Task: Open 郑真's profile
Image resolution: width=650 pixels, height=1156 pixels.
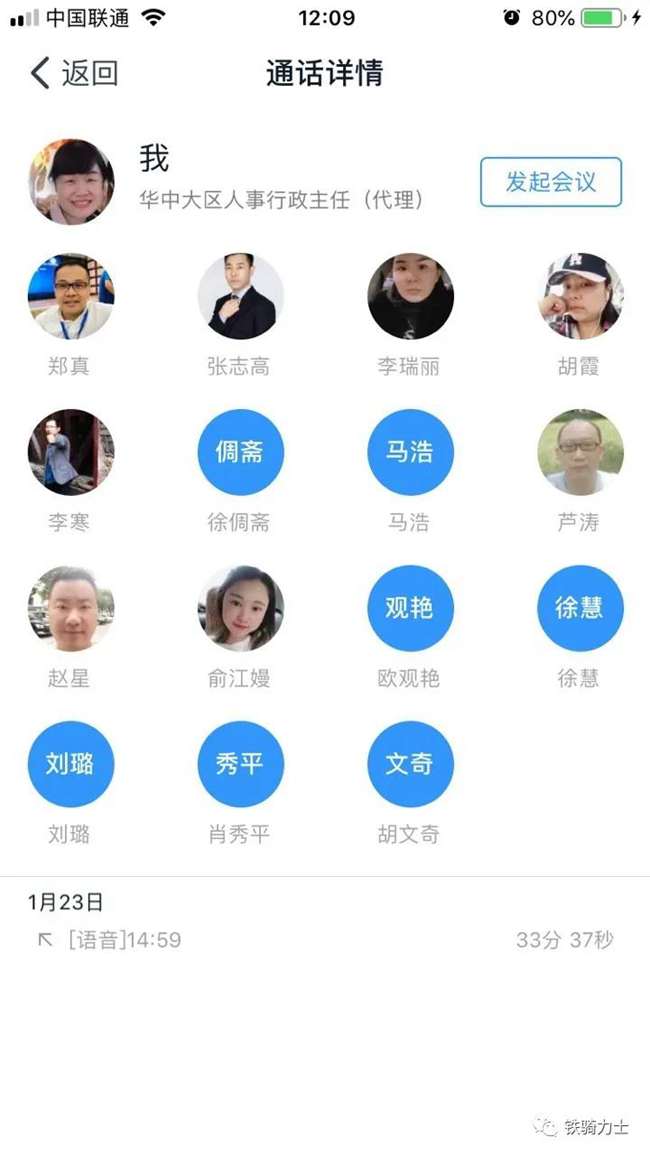Action: [x=70, y=296]
